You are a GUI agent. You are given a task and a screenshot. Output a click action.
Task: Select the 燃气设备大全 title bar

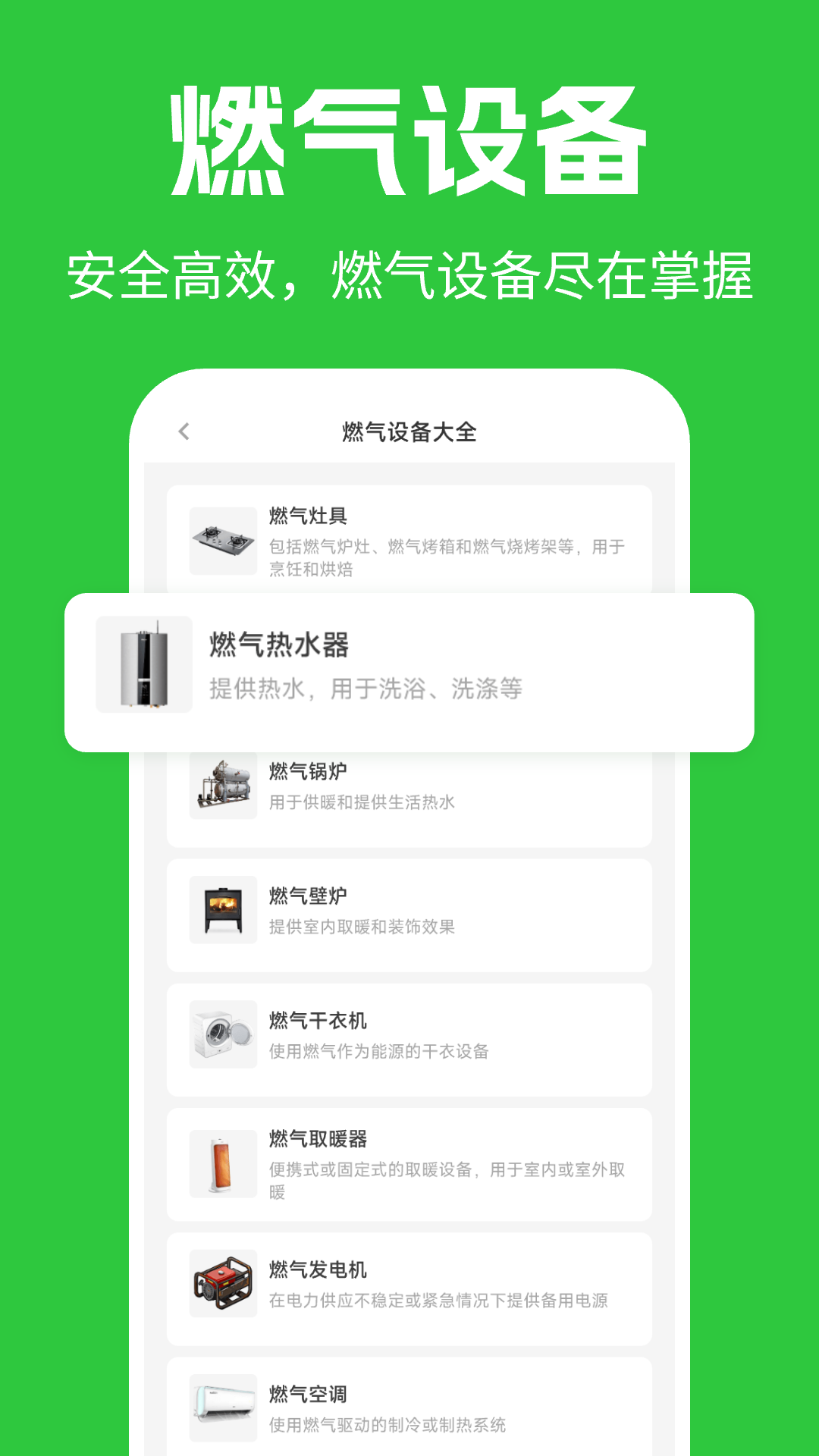(x=409, y=431)
